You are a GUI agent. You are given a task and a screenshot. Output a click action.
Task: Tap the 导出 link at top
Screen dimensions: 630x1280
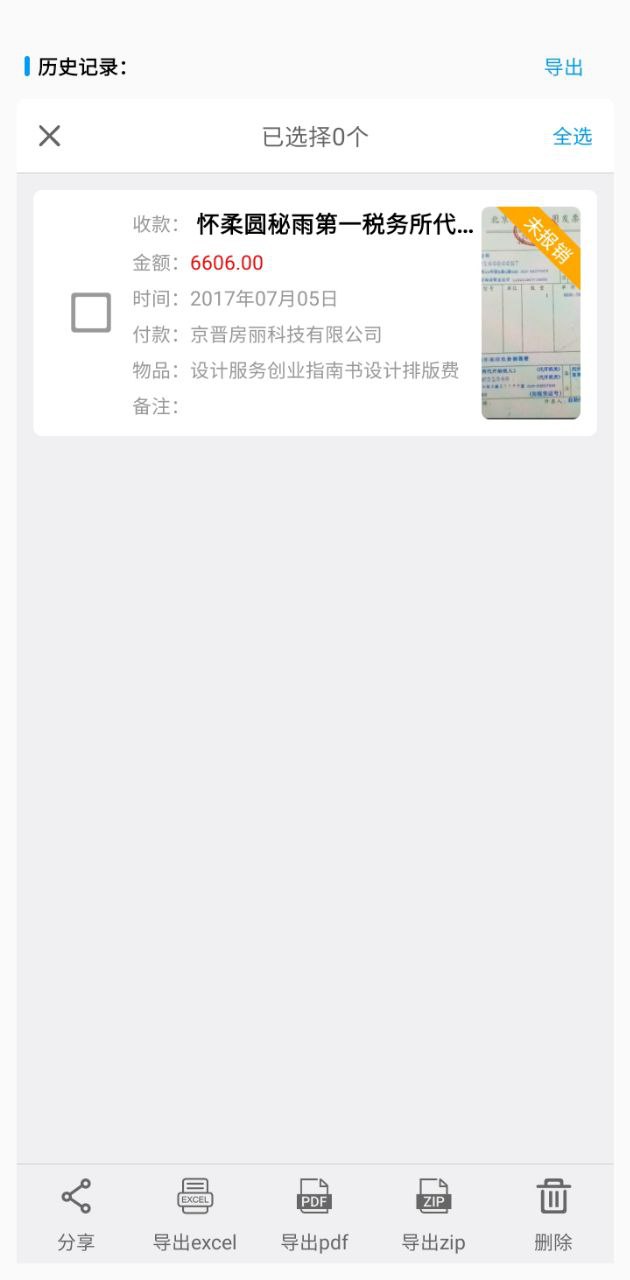click(x=563, y=67)
